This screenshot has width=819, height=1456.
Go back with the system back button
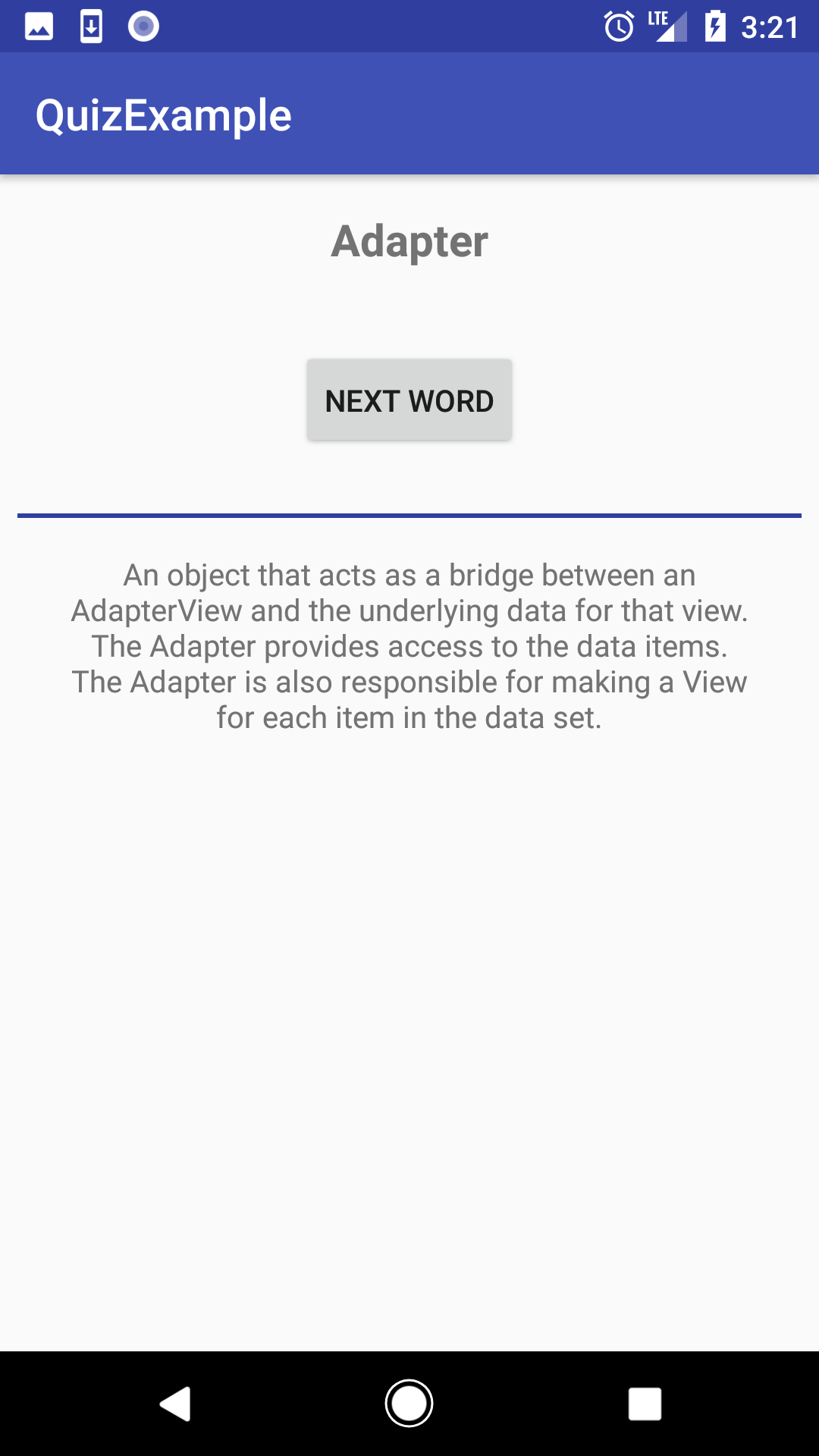tap(175, 1404)
